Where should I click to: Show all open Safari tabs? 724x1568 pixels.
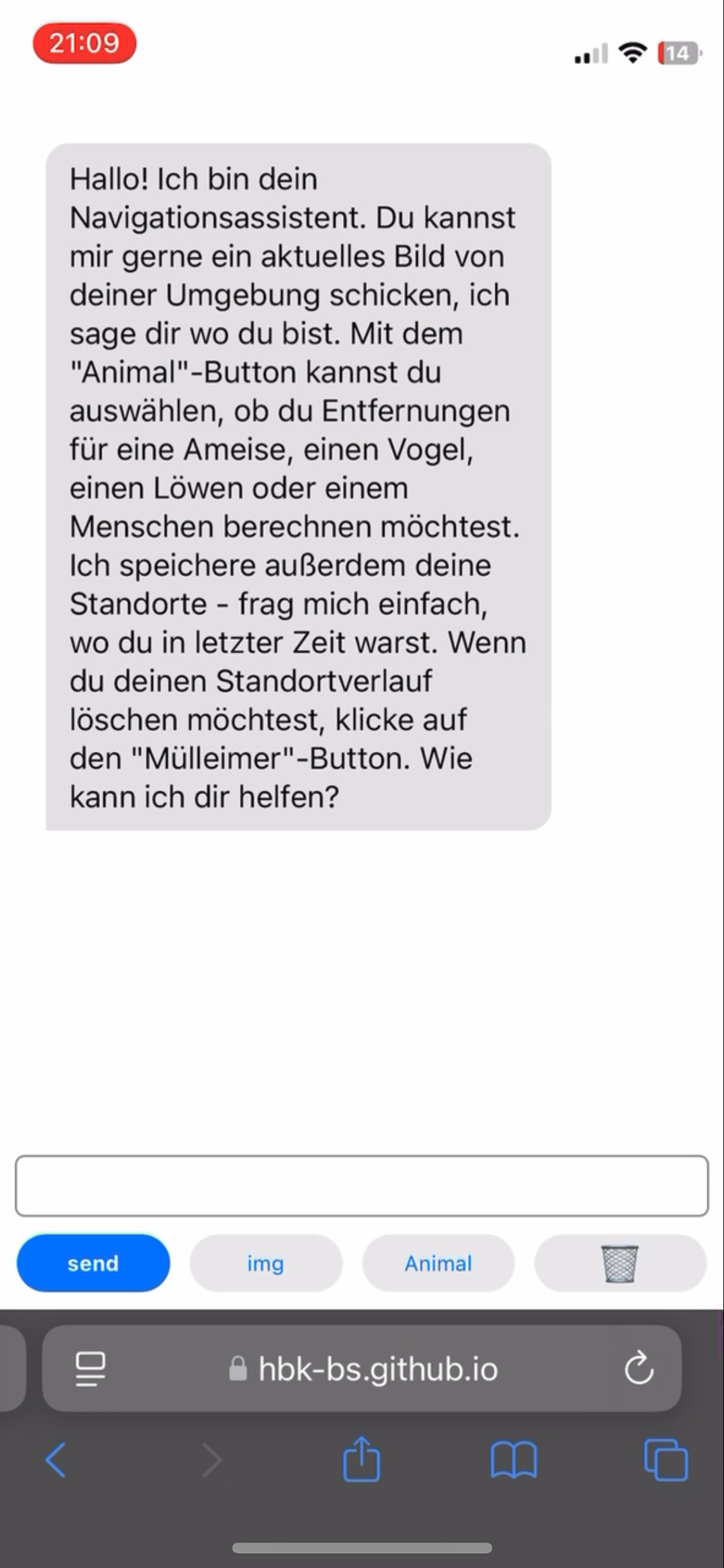coord(666,1460)
